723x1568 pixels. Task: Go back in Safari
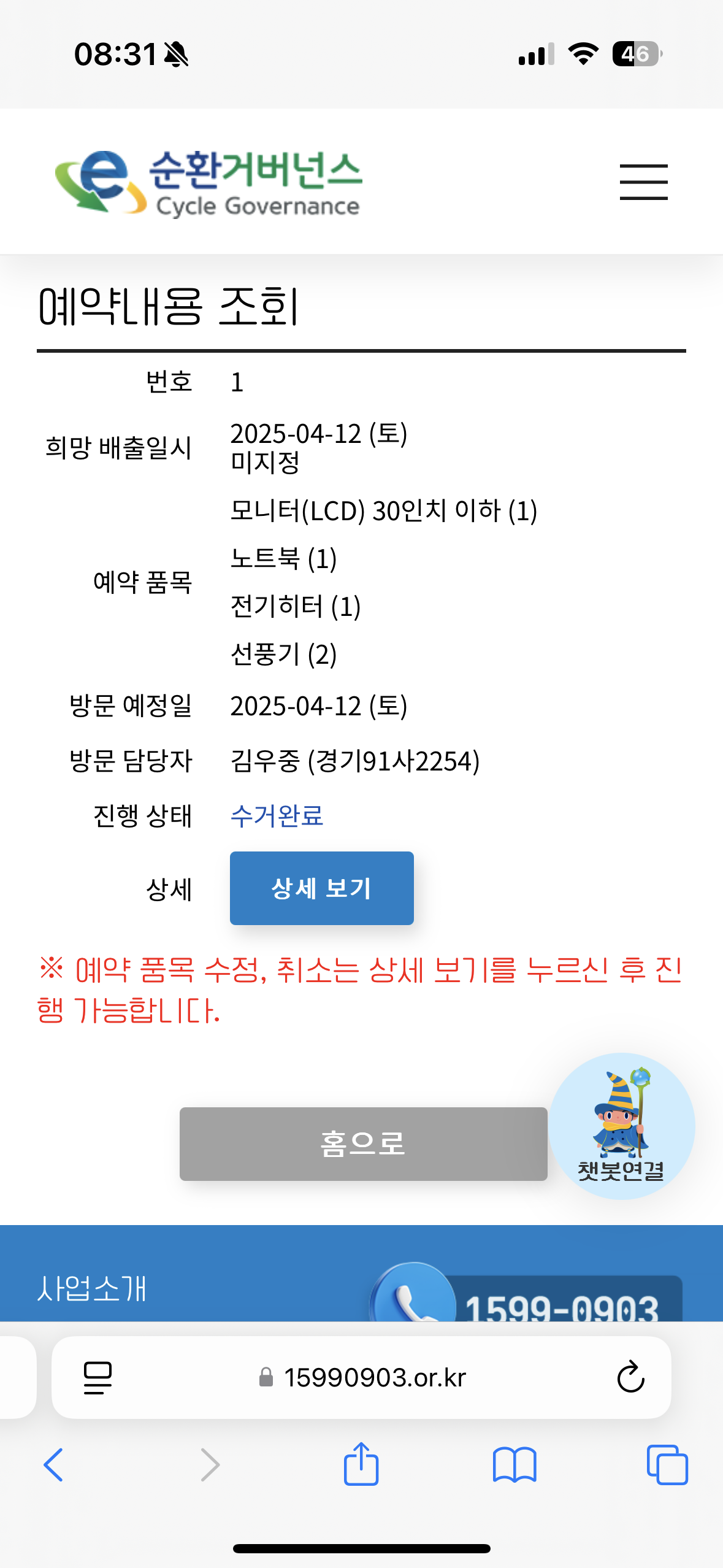tap(53, 1465)
